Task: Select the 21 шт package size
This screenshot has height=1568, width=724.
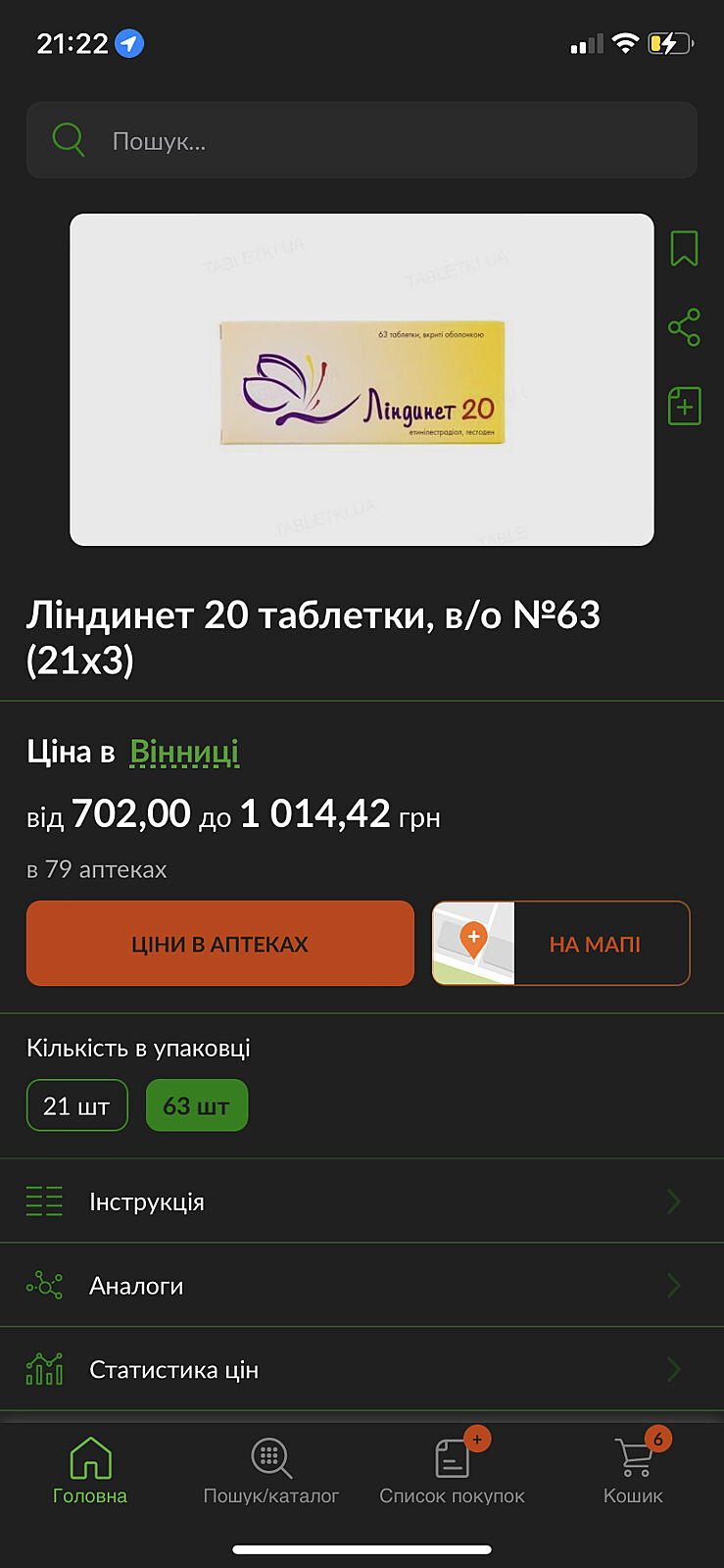Action: (x=77, y=1105)
